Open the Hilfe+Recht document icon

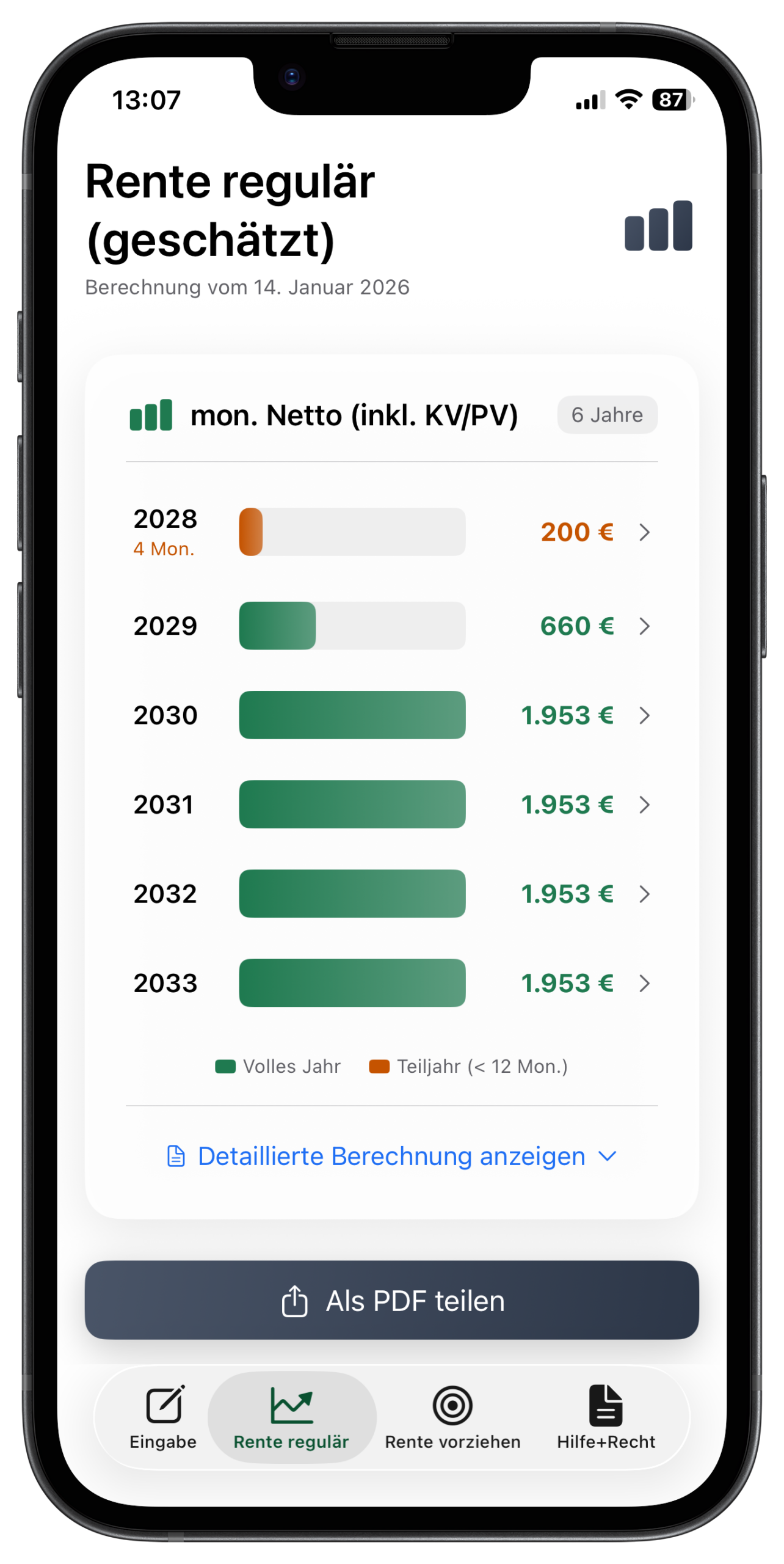pos(606,1405)
